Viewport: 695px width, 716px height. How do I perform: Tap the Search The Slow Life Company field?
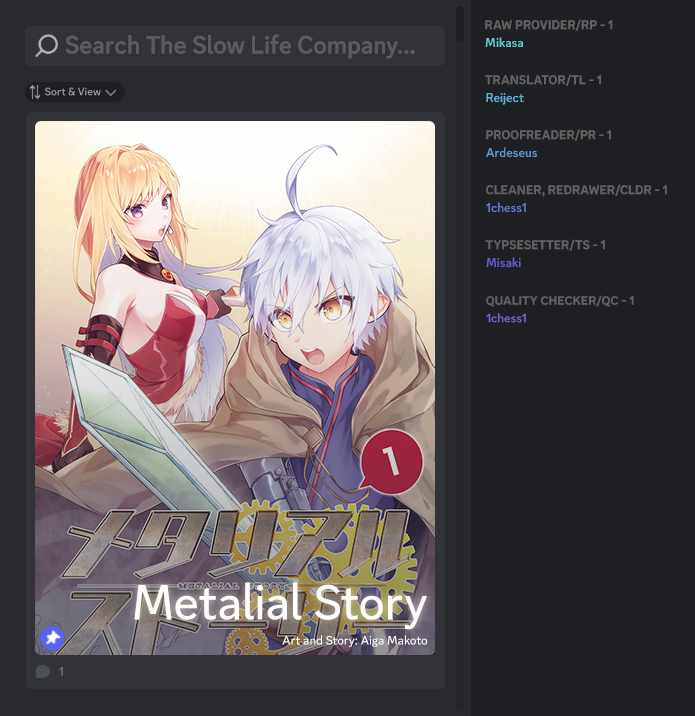235,46
